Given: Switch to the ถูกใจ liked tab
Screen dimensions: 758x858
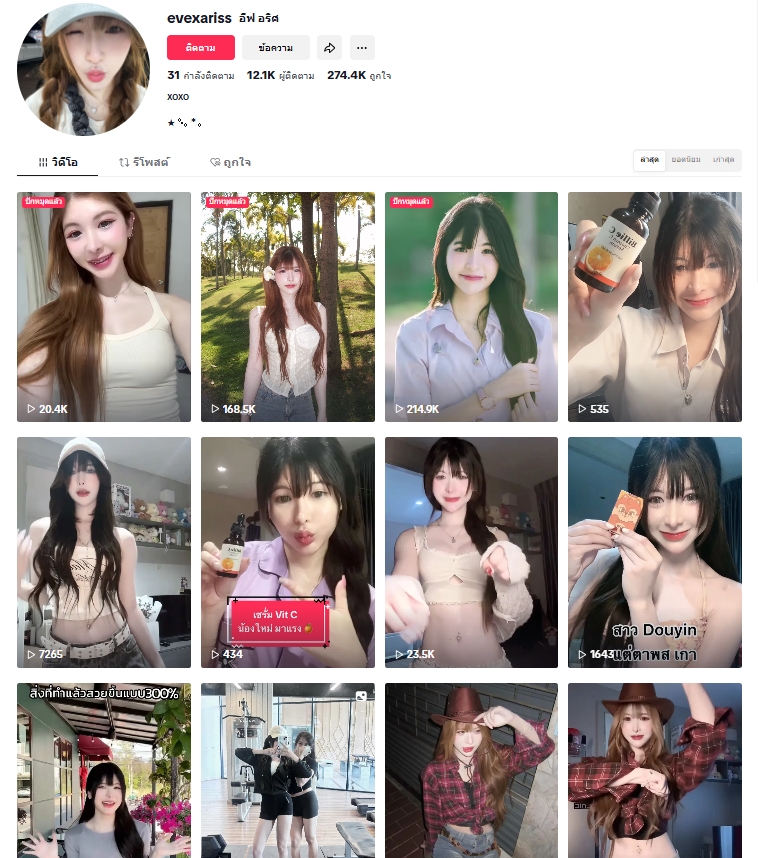Looking at the screenshot, I should click(230, 161).
